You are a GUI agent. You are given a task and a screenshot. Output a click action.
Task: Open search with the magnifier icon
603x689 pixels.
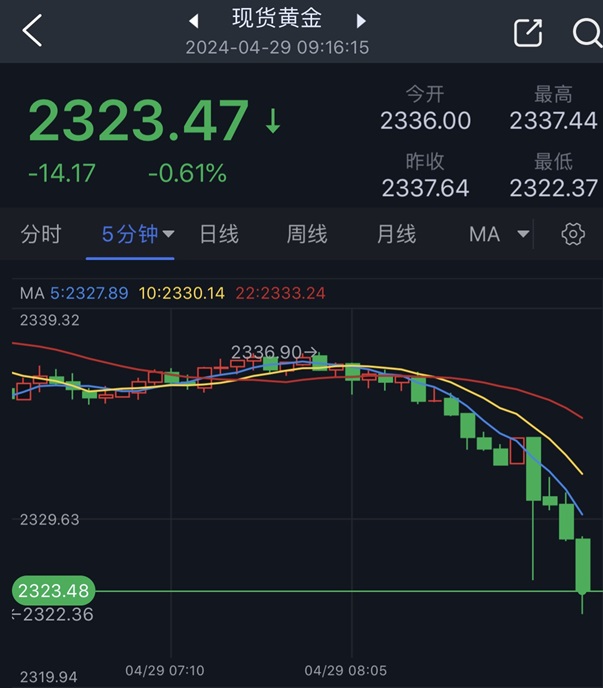[x=586, y=32]
